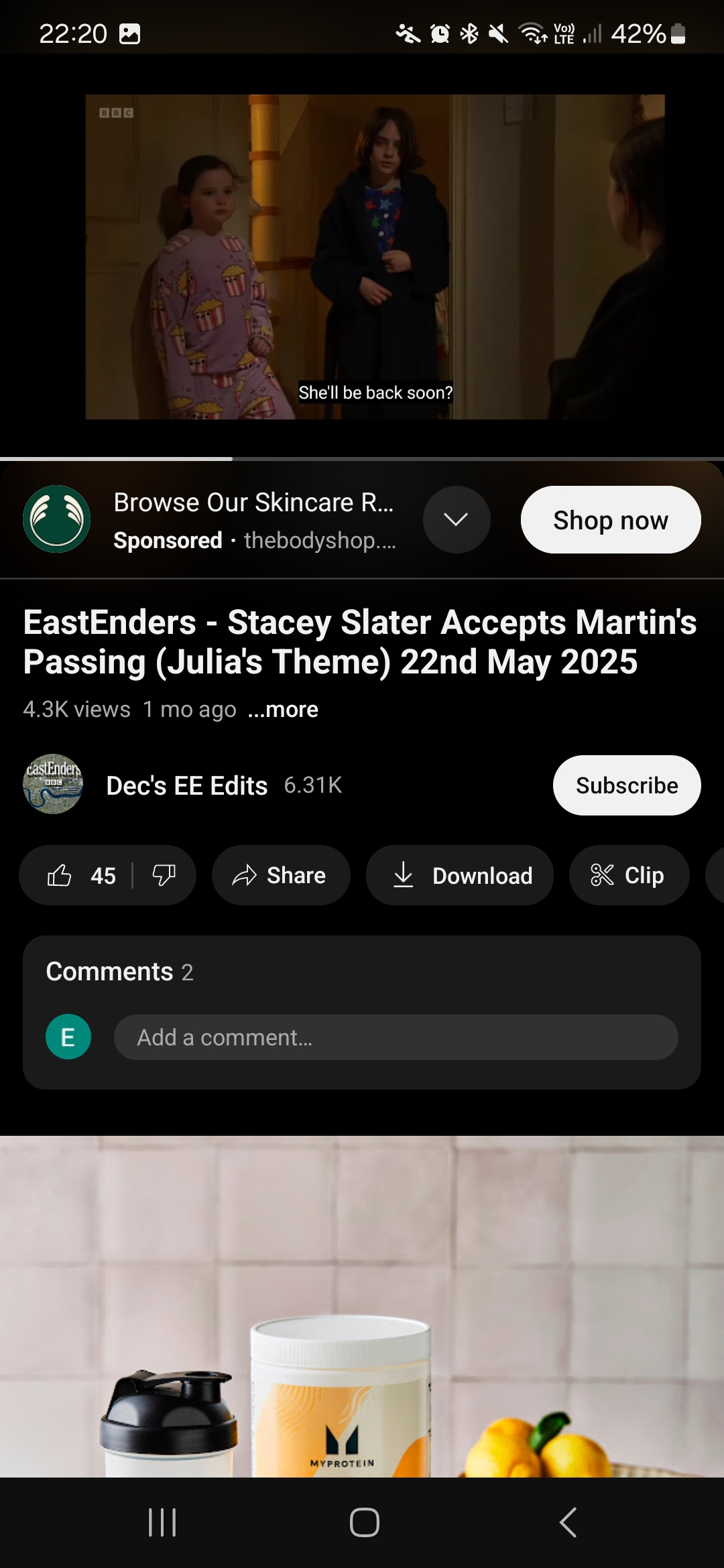The height and width of the screenshot is (1568, 724).
Task: Create a Clip of the video
Action: (x=629, y=875)
